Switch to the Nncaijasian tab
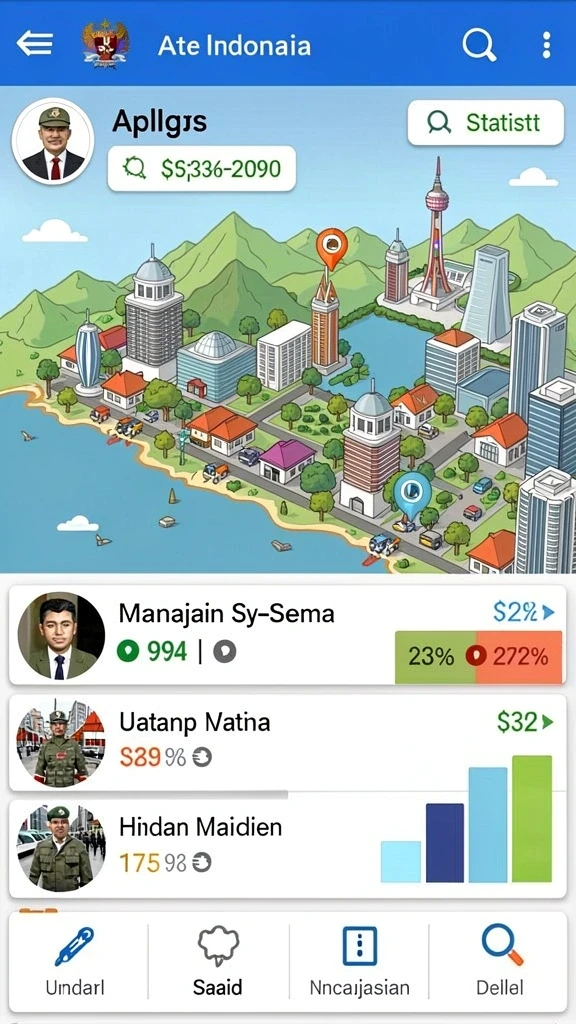The image size is (576, 1024). click(x=359, y=961)
